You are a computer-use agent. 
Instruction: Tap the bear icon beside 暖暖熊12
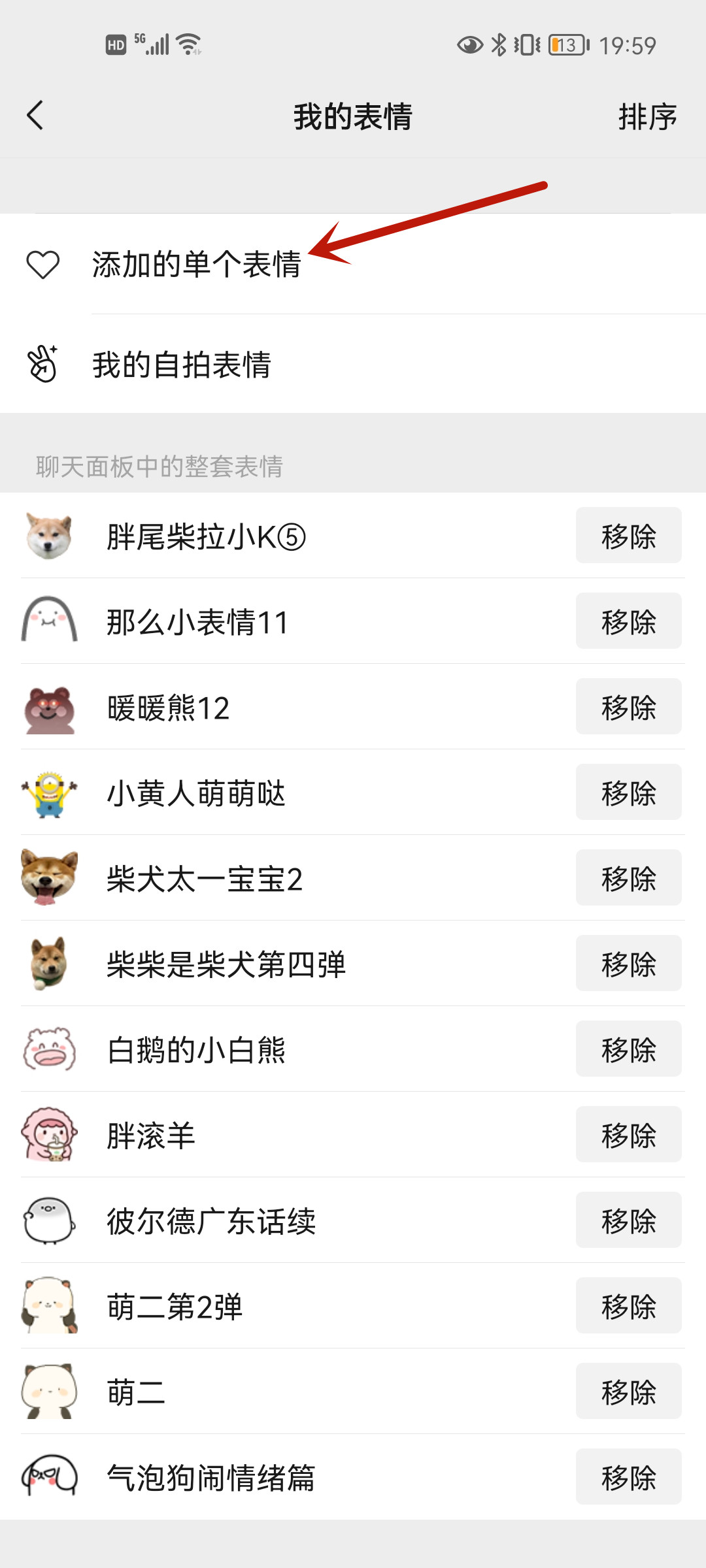(x=49, y=707)
